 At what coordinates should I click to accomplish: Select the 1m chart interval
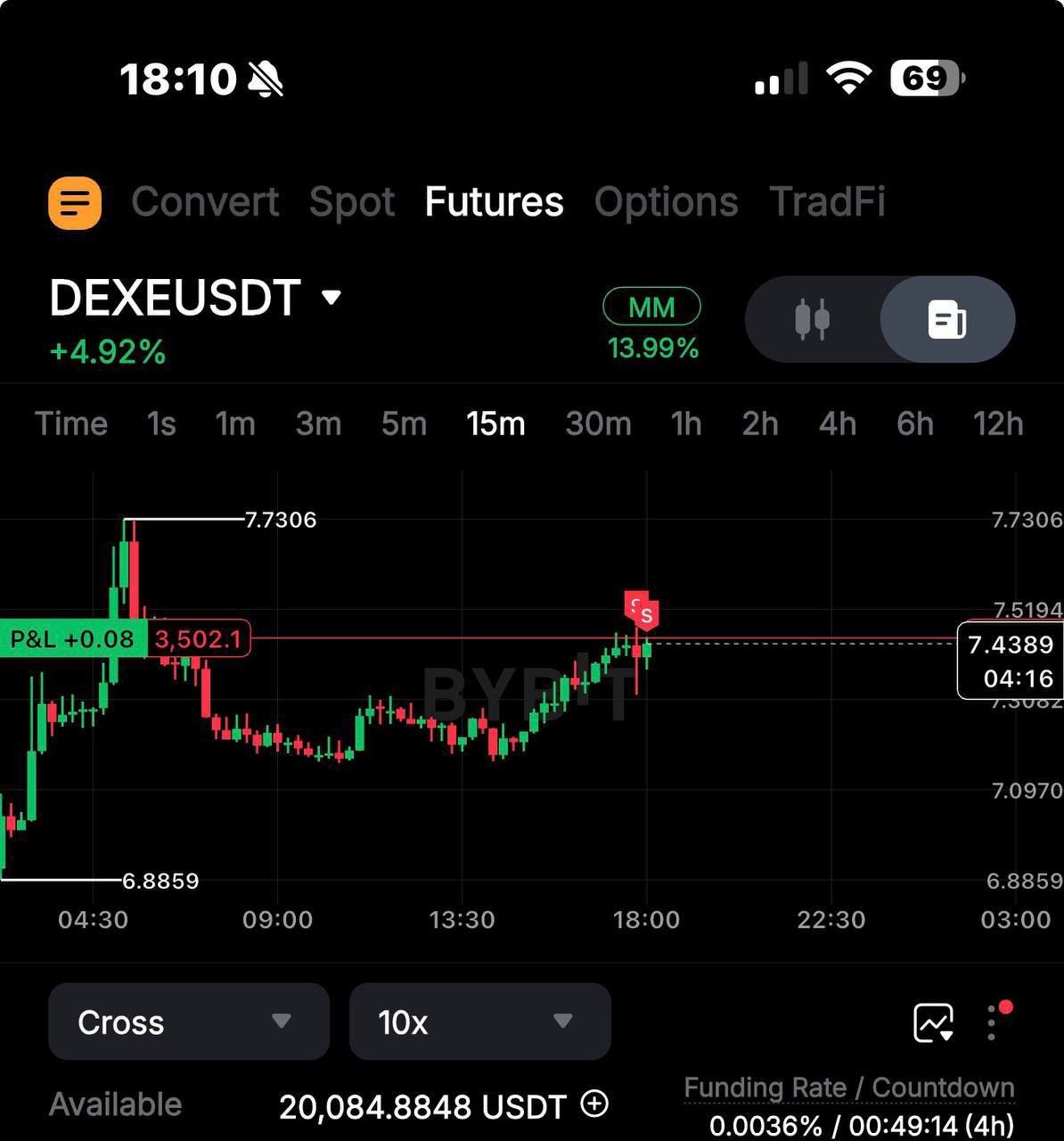point(235,423)
